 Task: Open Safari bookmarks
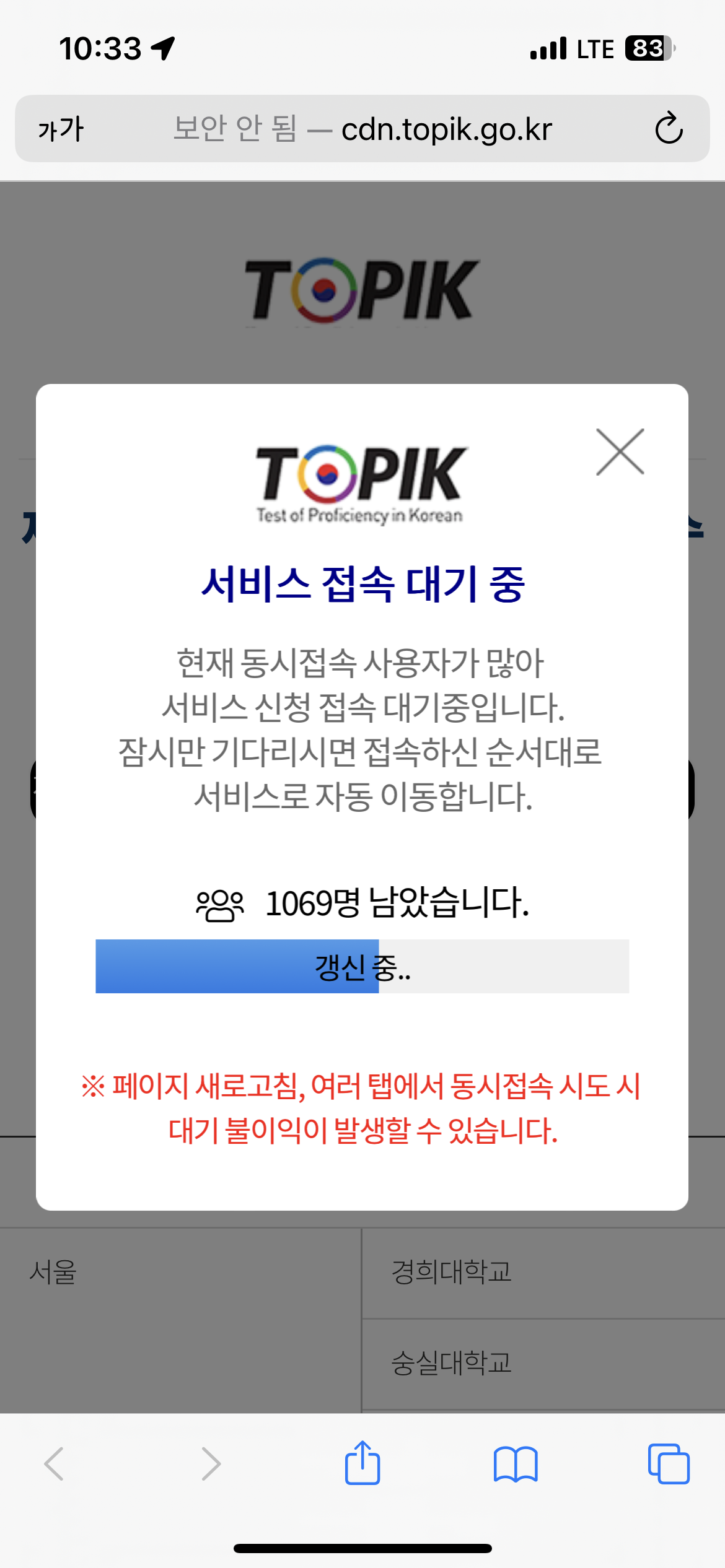point(516,1464)
